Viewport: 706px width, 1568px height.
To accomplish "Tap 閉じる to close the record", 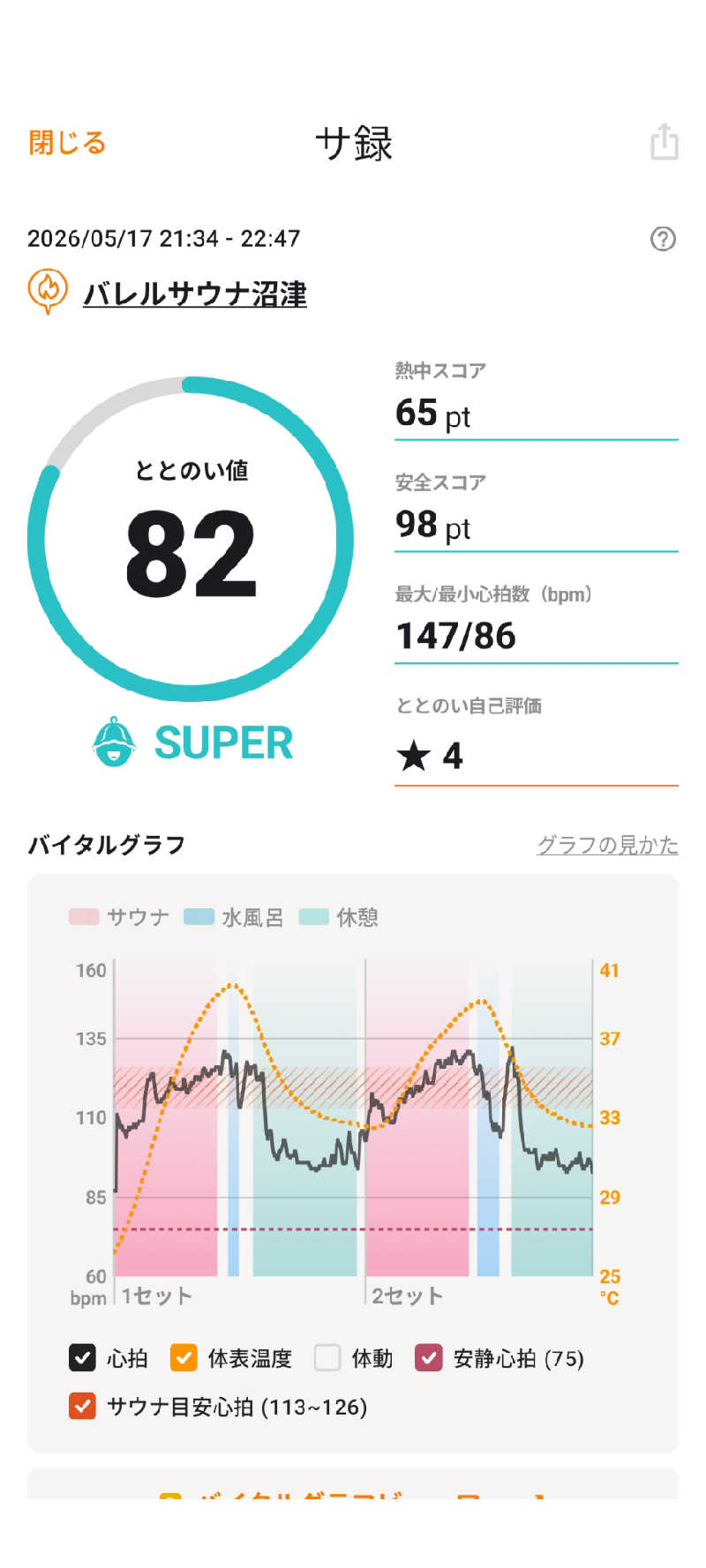I will click(67, 142).
